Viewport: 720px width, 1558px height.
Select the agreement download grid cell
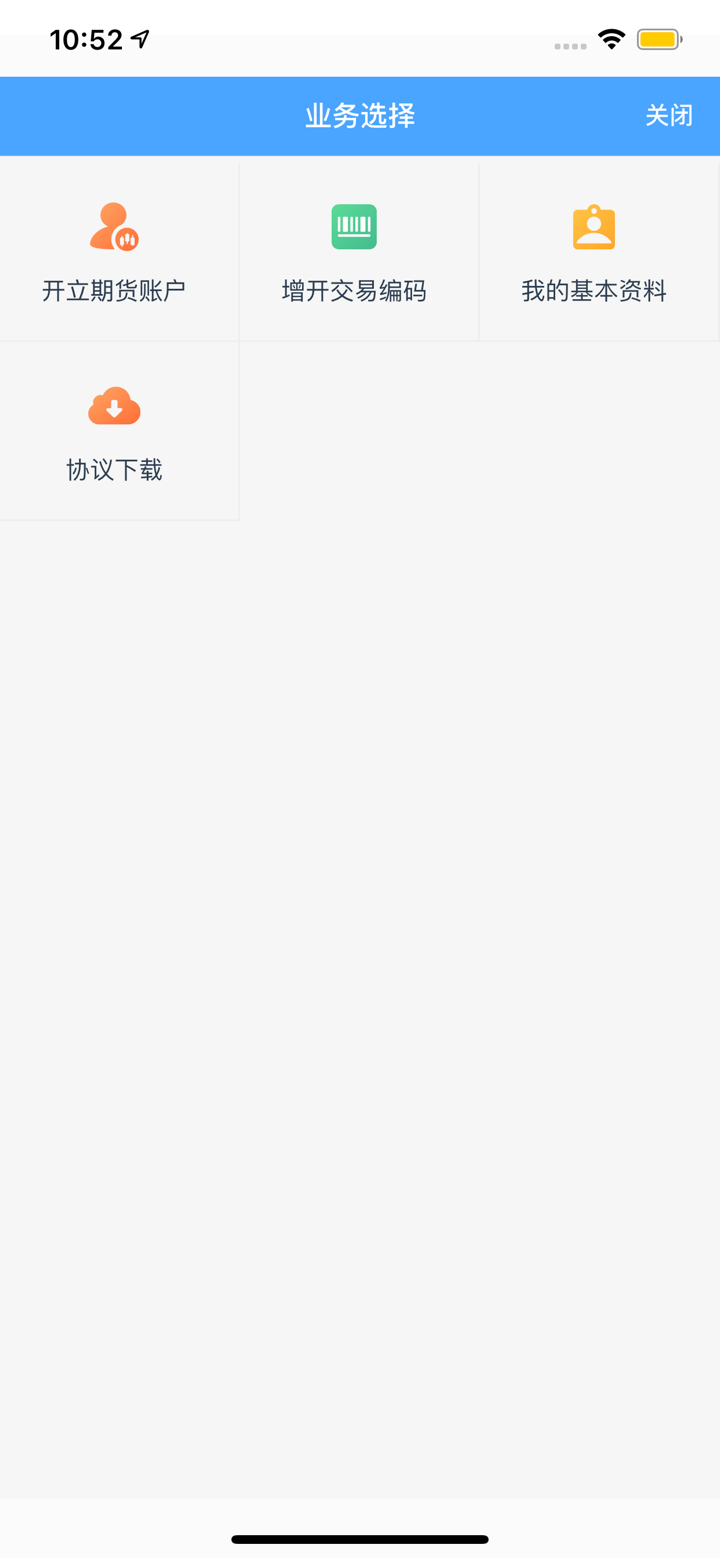[118, 430]
